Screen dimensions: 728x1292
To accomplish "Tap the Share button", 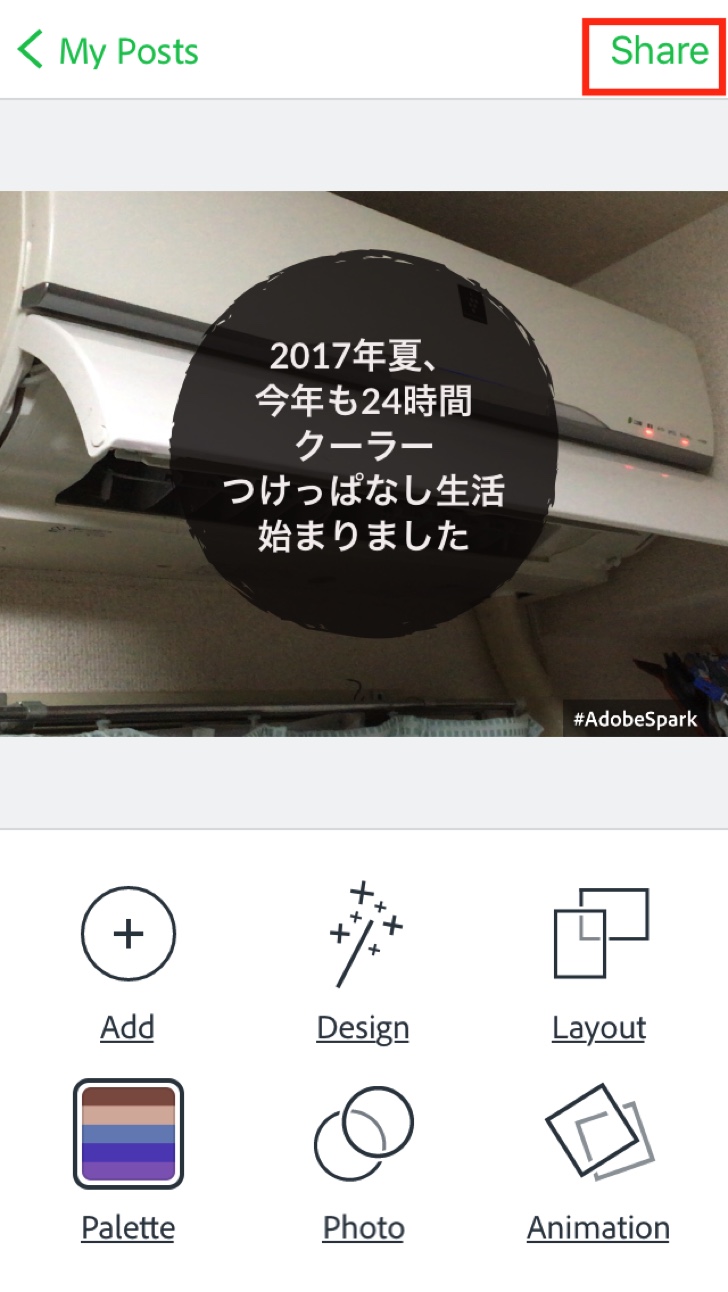I will pos(658,50).
